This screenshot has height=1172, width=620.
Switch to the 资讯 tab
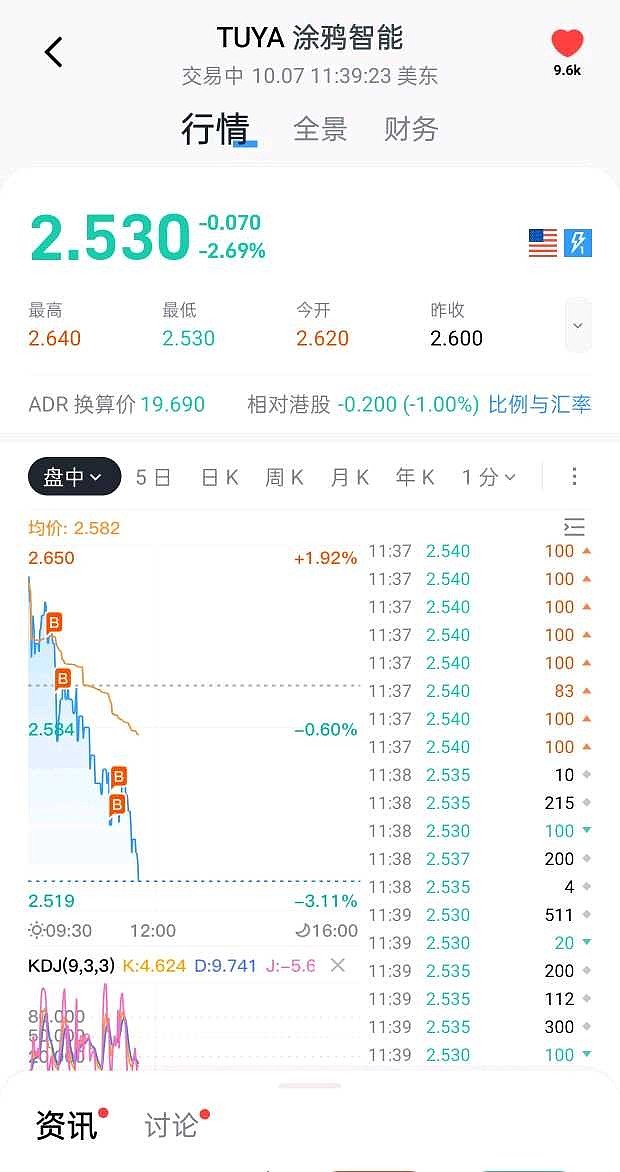pos(66,1125)
